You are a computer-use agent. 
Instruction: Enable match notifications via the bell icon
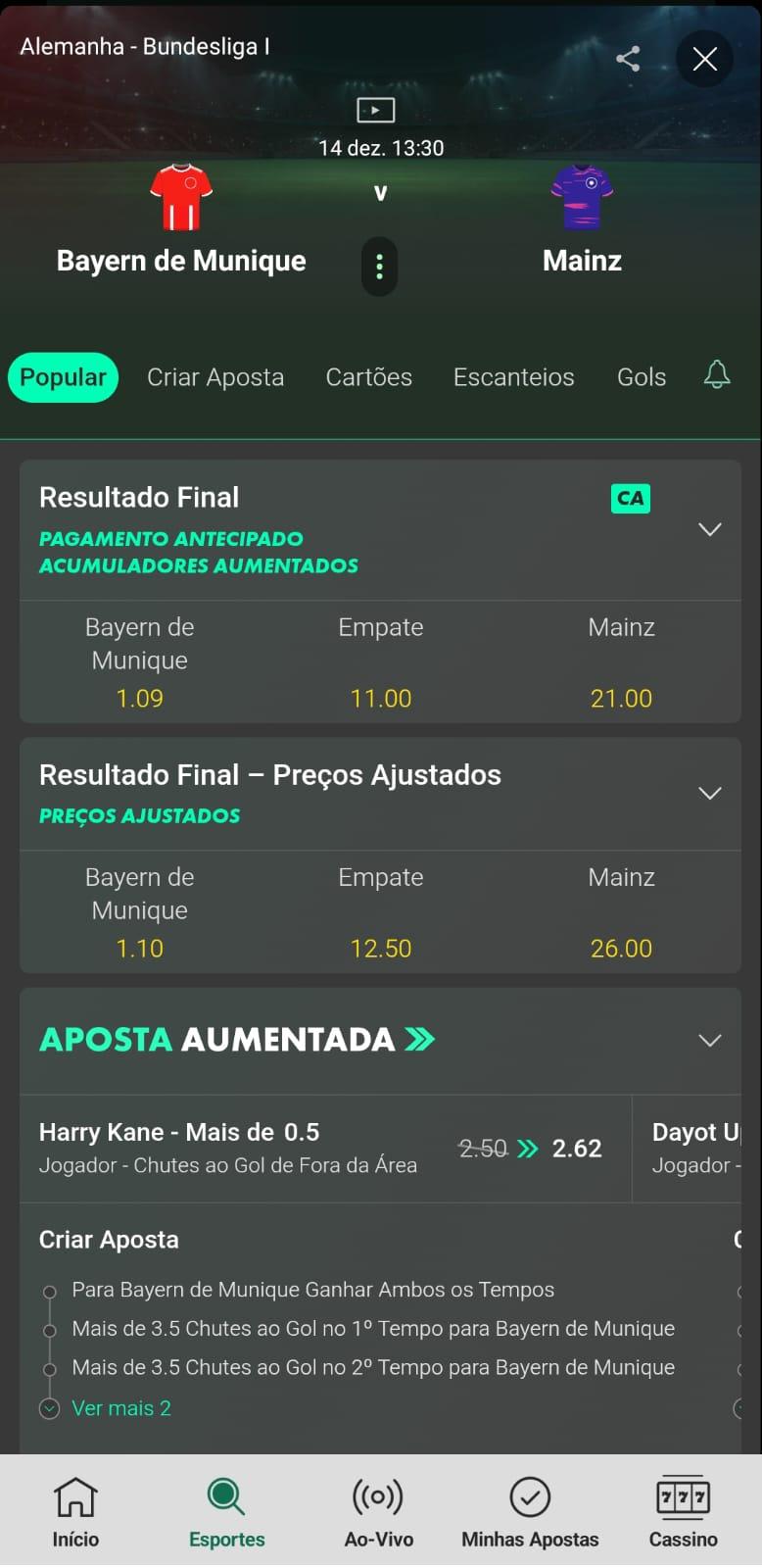pos(716,375)
